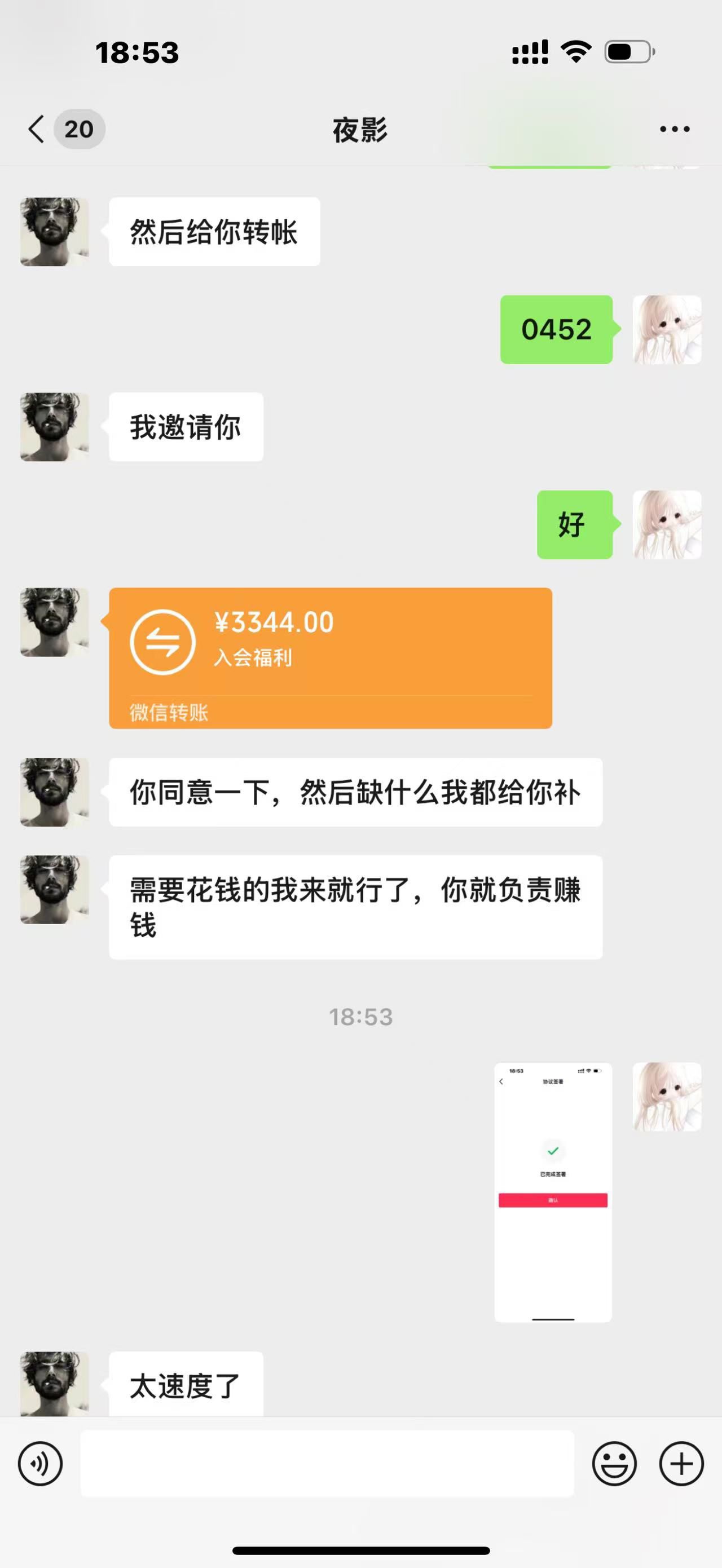Image resolution: width=722 pixels, height=1568 pixels.
Task: Open the ¥3344.00 WeChat transfer card
Action: click(331, 658)
